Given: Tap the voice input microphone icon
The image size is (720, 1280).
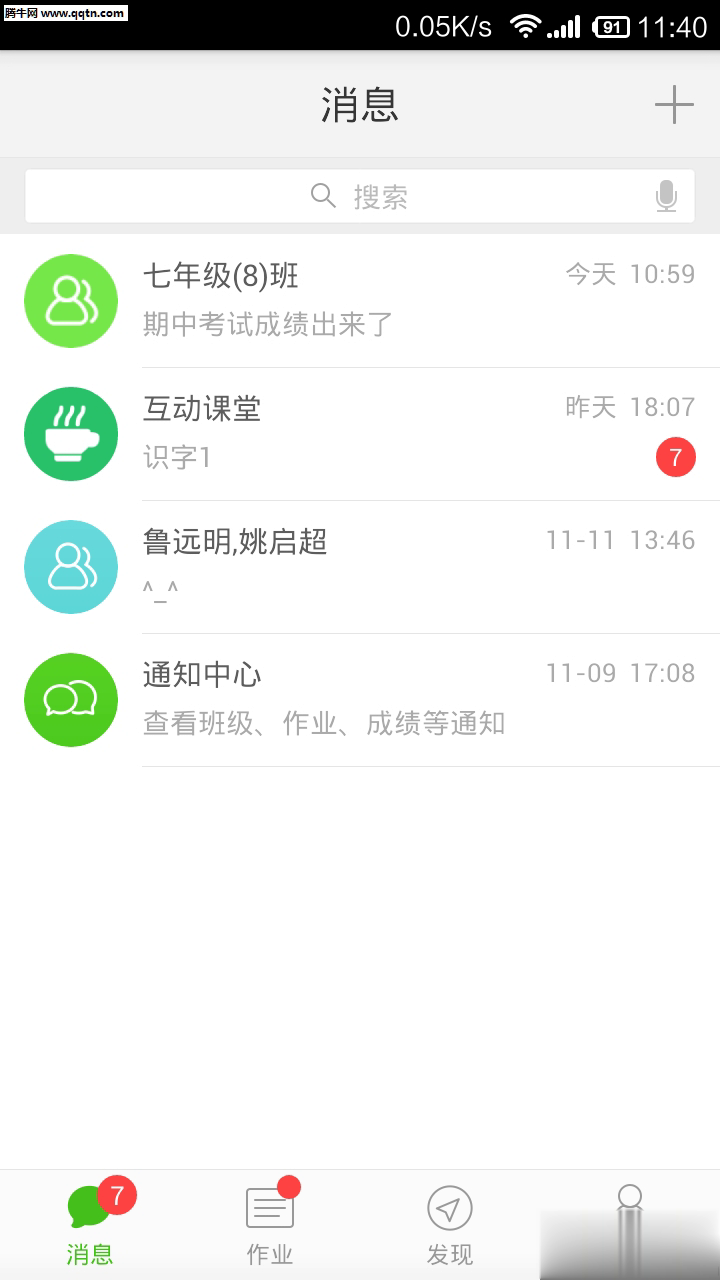Looking at the screenshot, I should pyautogui.click(x=664, y=196).
